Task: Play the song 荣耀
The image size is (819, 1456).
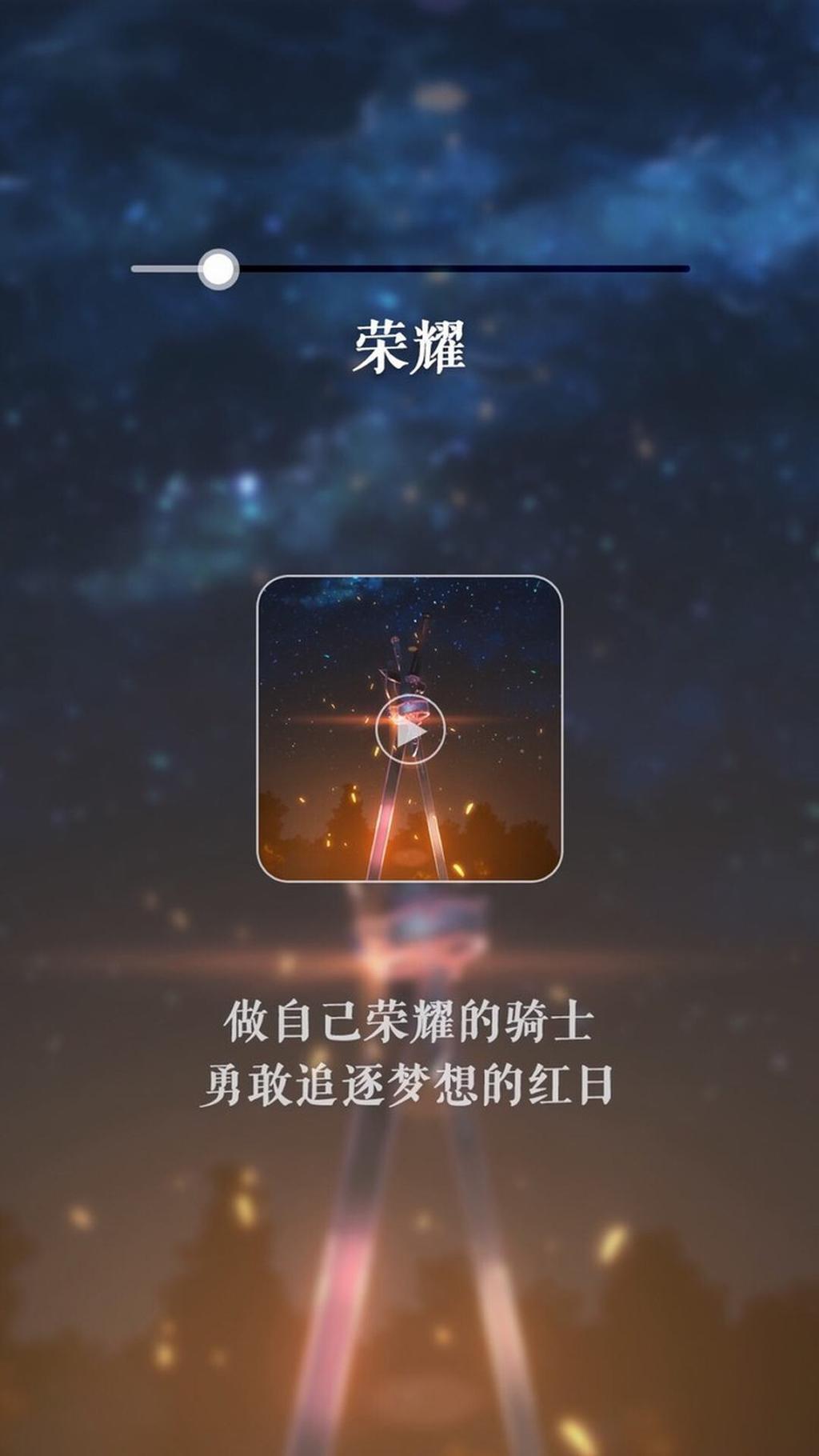Action: pyautogui.click(x=409, y=730)
